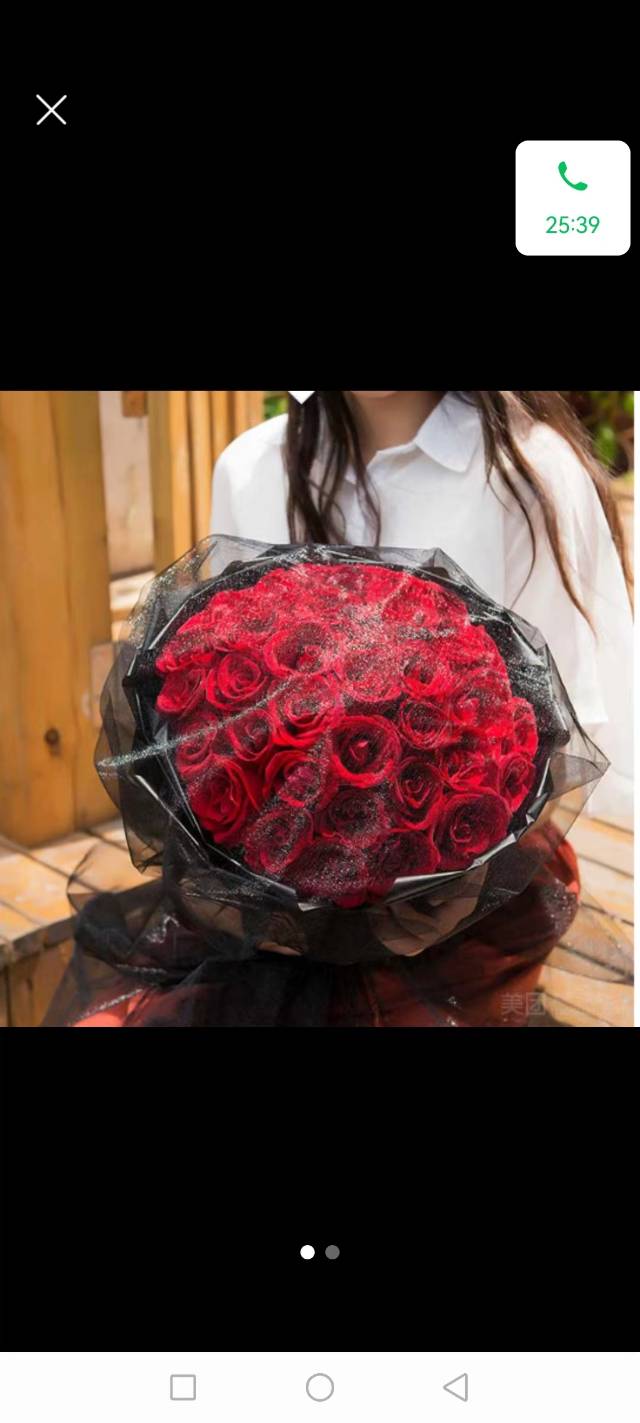Open the recent apps view
640x1423 pixels.
click(x=183, y=1387)
